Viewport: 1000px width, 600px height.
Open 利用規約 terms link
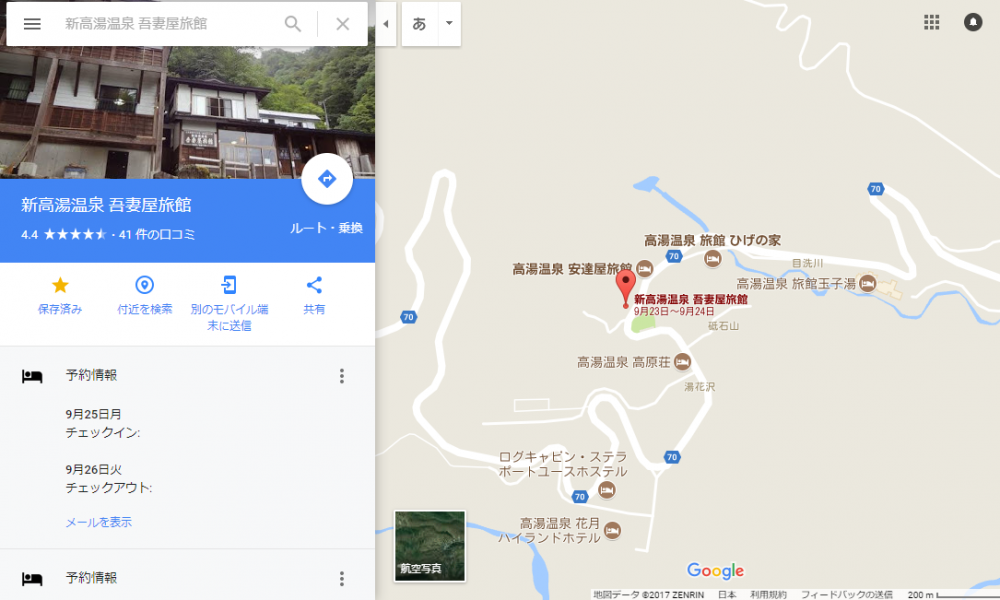coord(768,594)
